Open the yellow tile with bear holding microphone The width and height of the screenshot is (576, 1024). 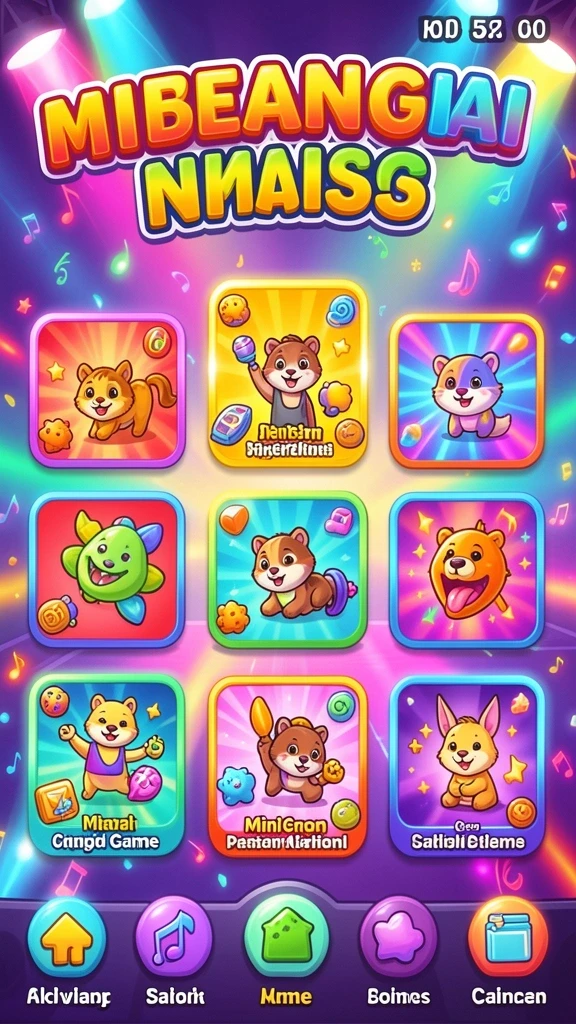coord(288,374)
